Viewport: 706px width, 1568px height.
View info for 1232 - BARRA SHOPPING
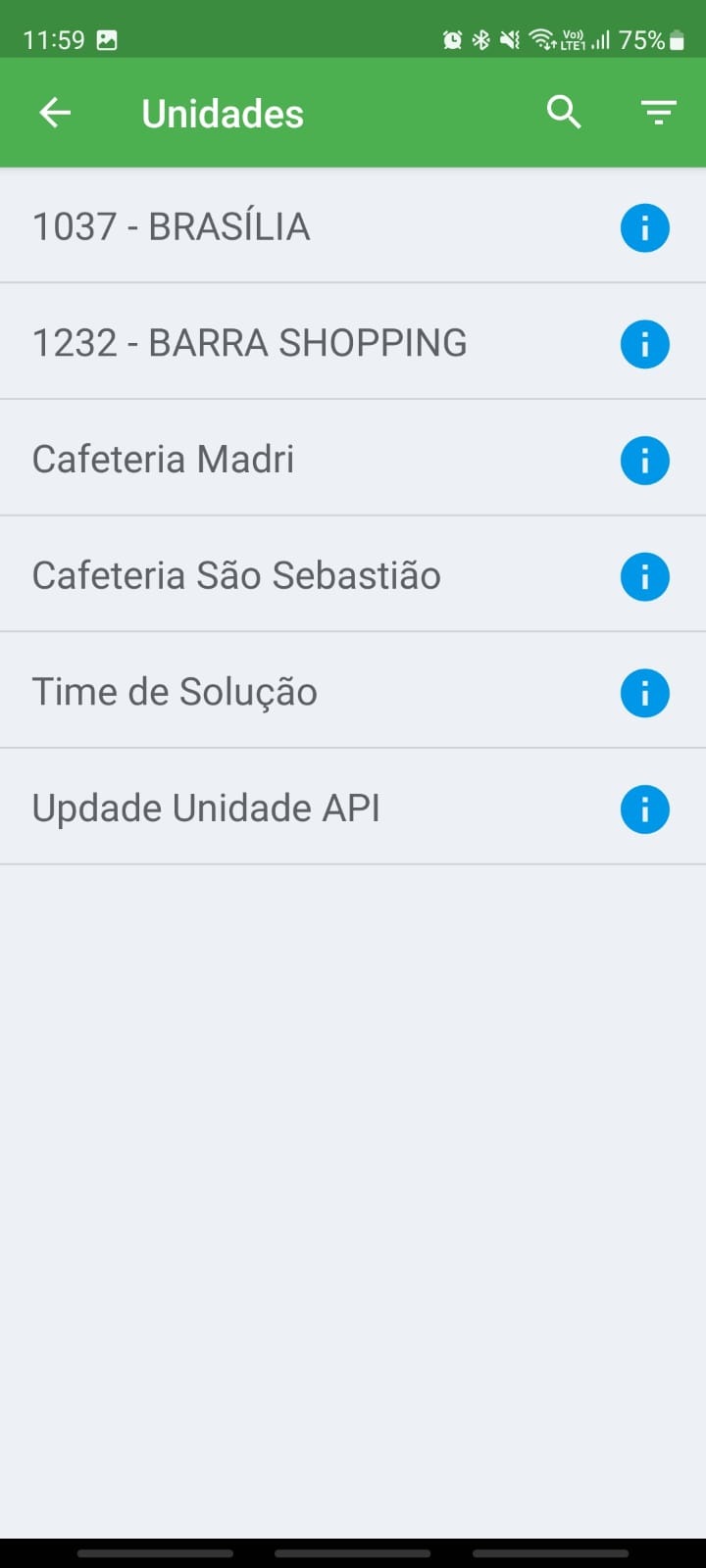click(644, 345)
